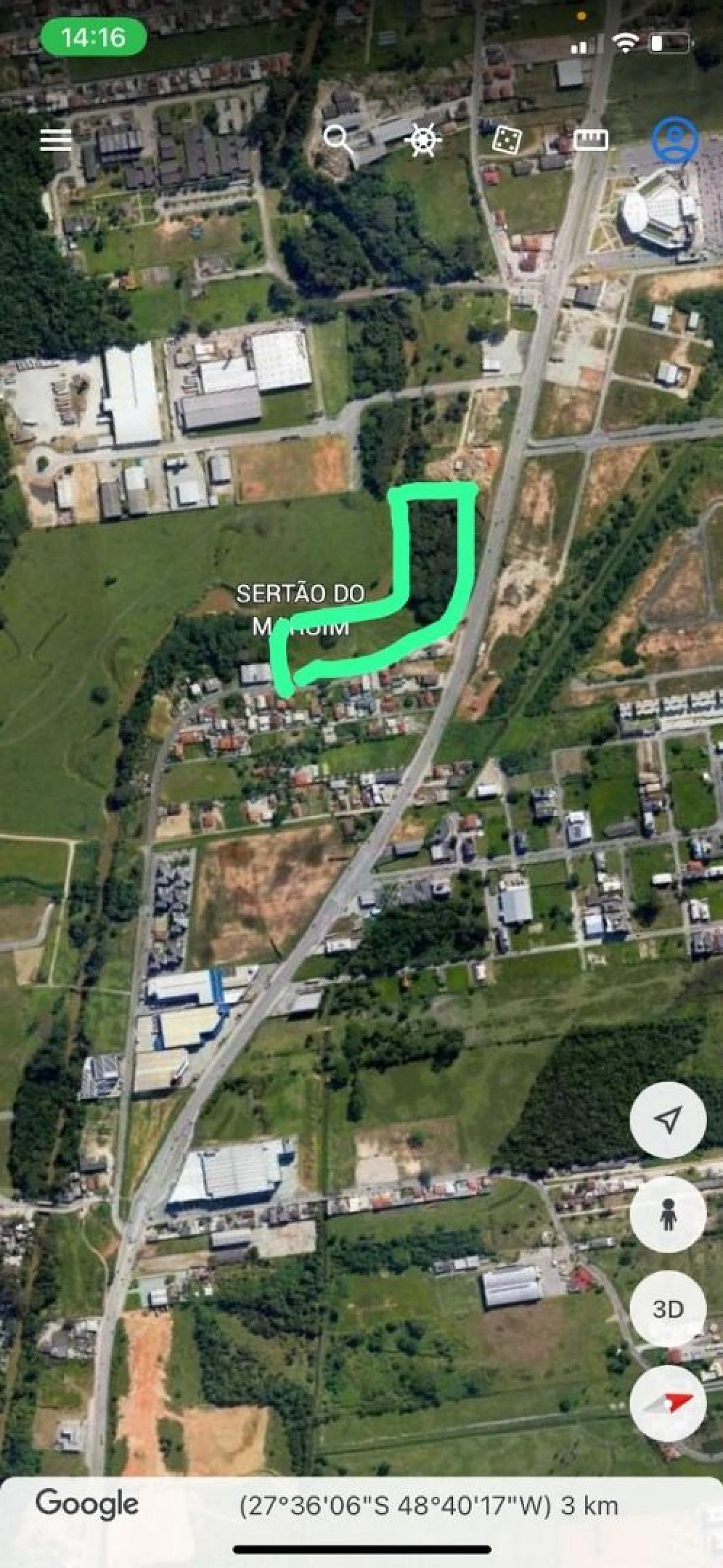
Task: Open the hamburger navigation menu
Action: click(x=56, y=141)
